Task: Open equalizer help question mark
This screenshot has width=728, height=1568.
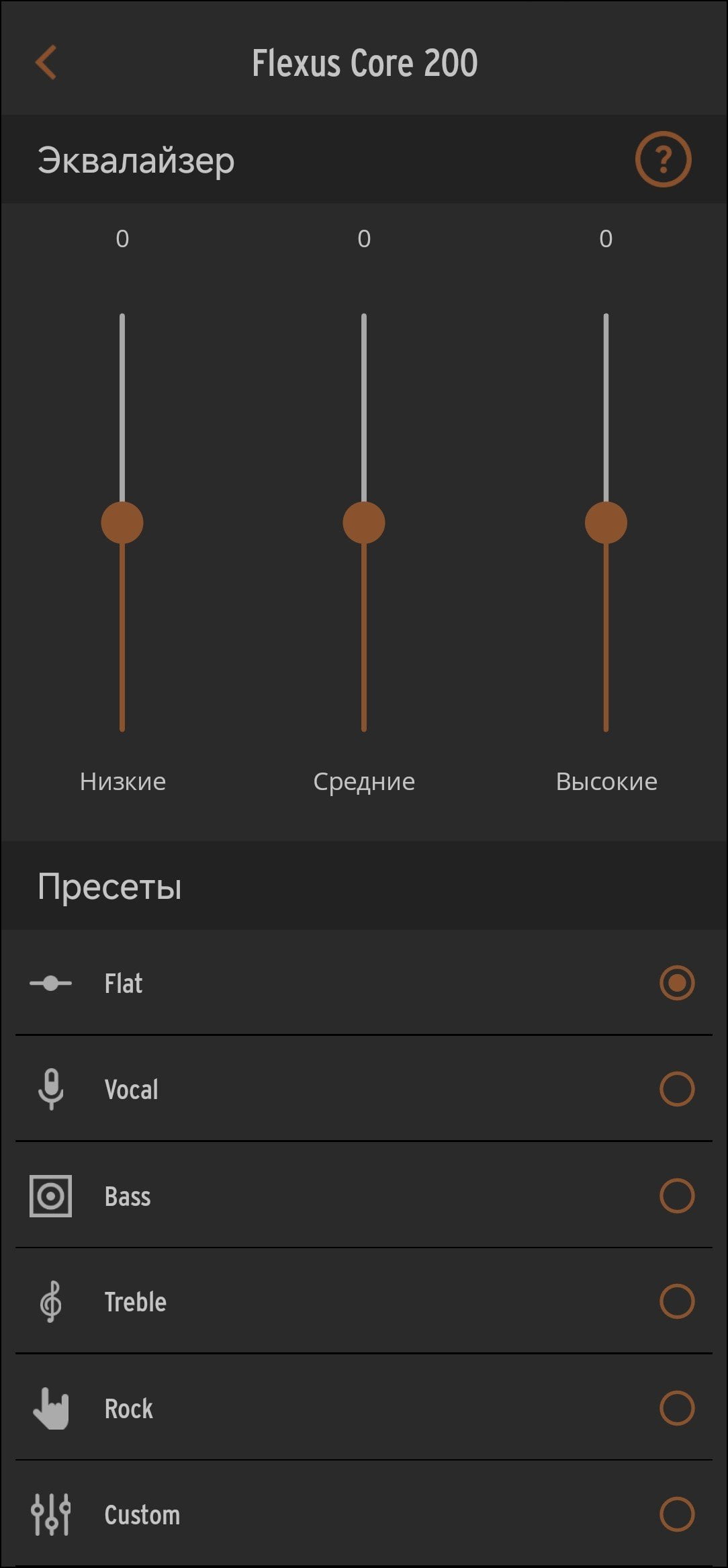Action: 663,160
